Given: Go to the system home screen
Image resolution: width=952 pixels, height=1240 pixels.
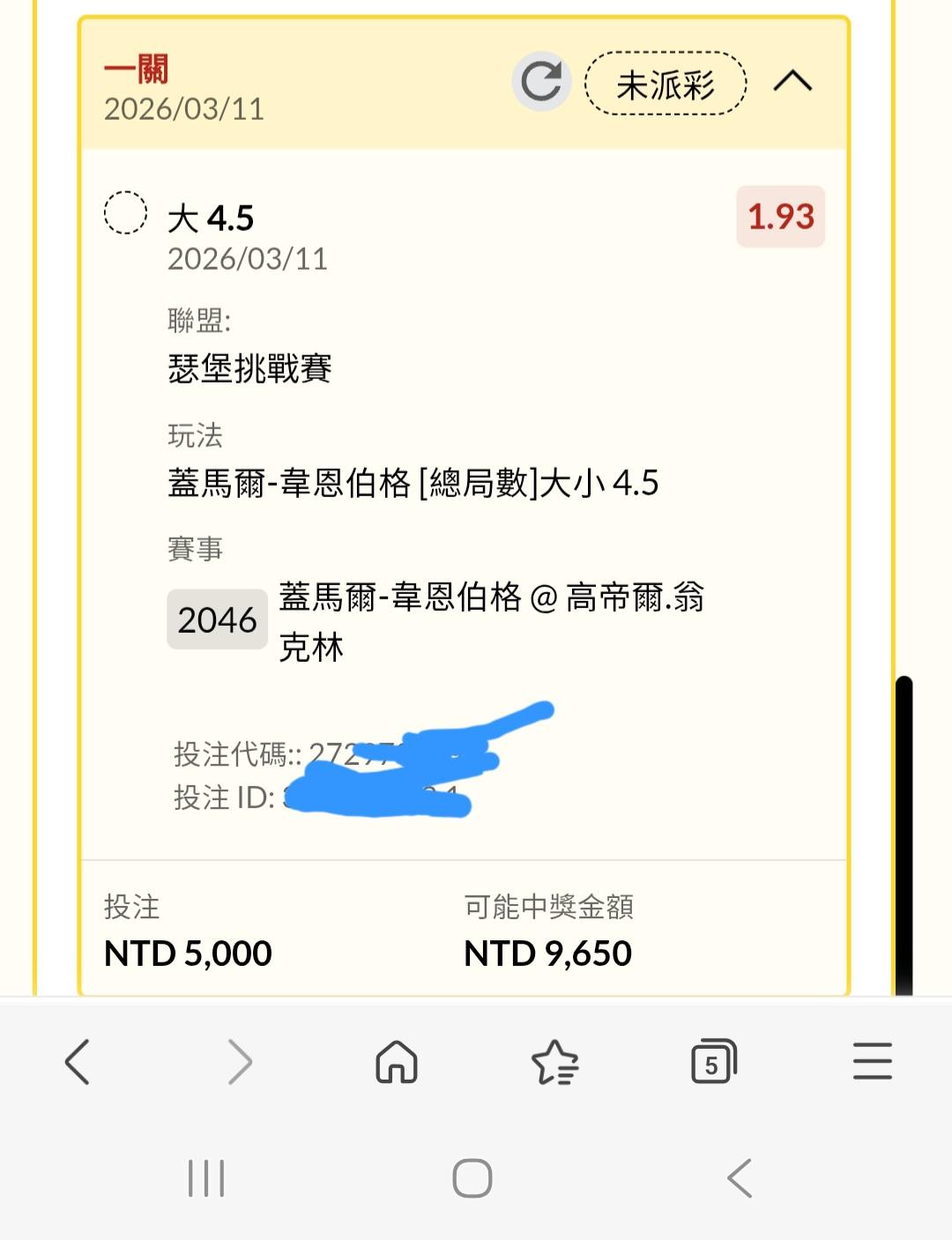Looking at the screenshot, I should pos(472,1178).
